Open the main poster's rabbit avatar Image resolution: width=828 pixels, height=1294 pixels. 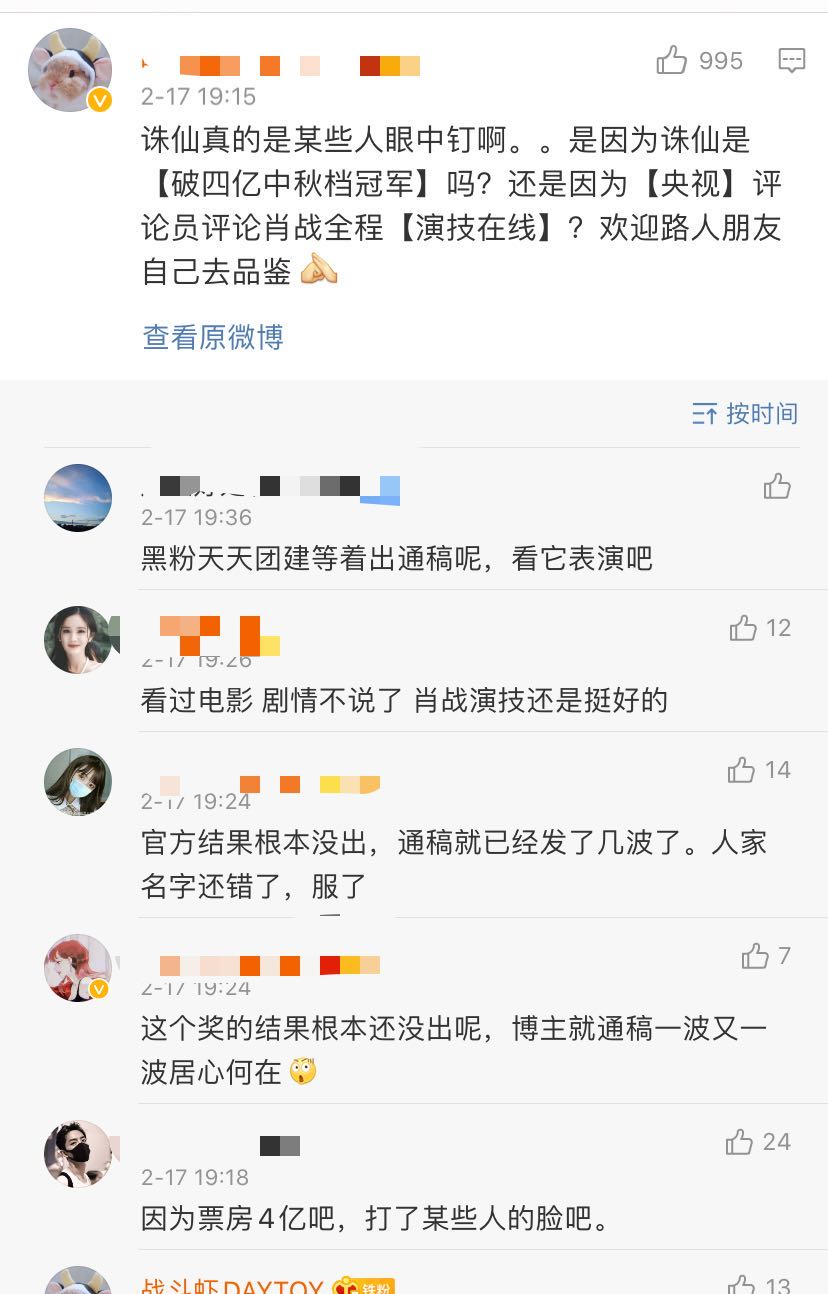70,70
